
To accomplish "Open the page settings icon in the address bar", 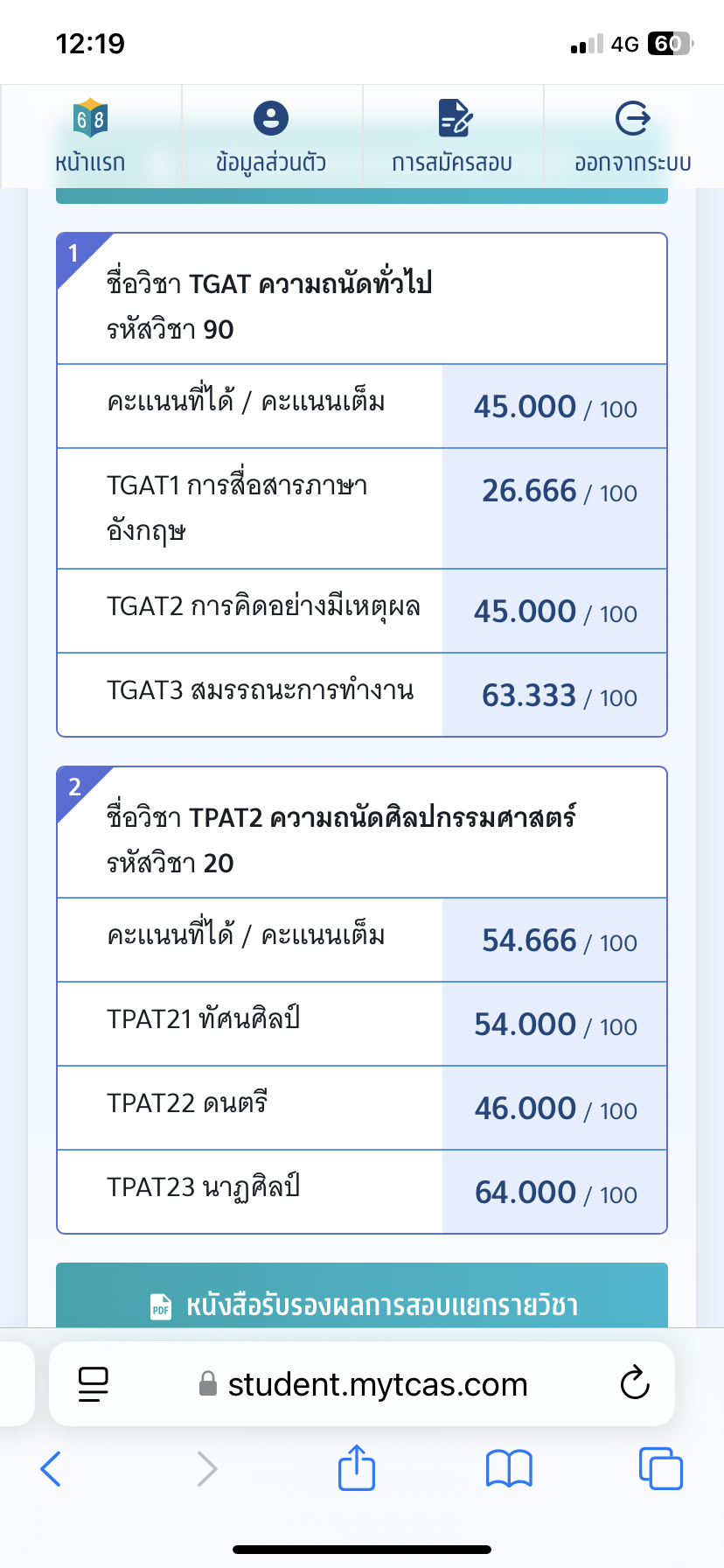I will (x=94, y=1384).
